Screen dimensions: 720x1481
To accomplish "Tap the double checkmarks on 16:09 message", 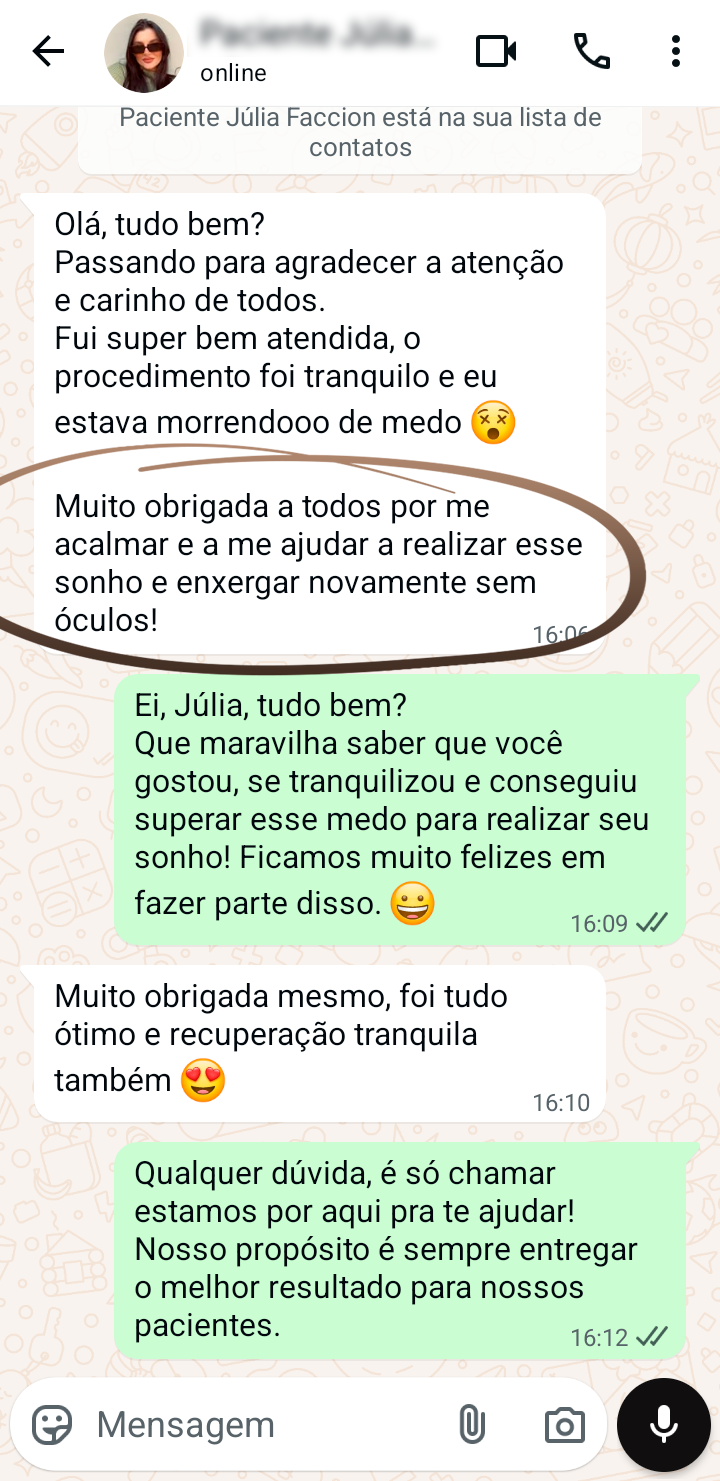I will [x=654, y=923].
